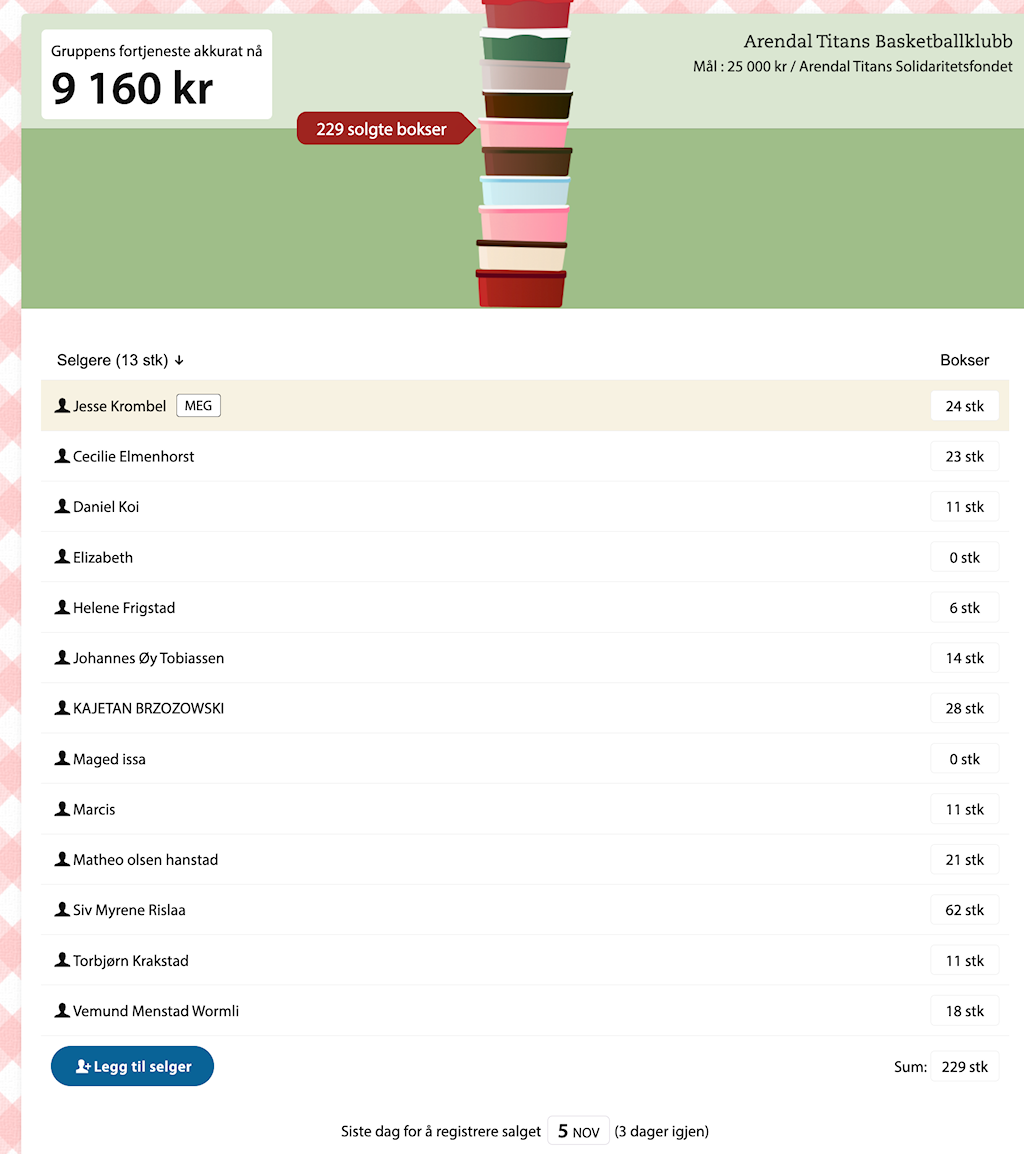Open the Maged issa seller row
The height and width of the screenshot is (1154, 1024).
tap(109, 759)
